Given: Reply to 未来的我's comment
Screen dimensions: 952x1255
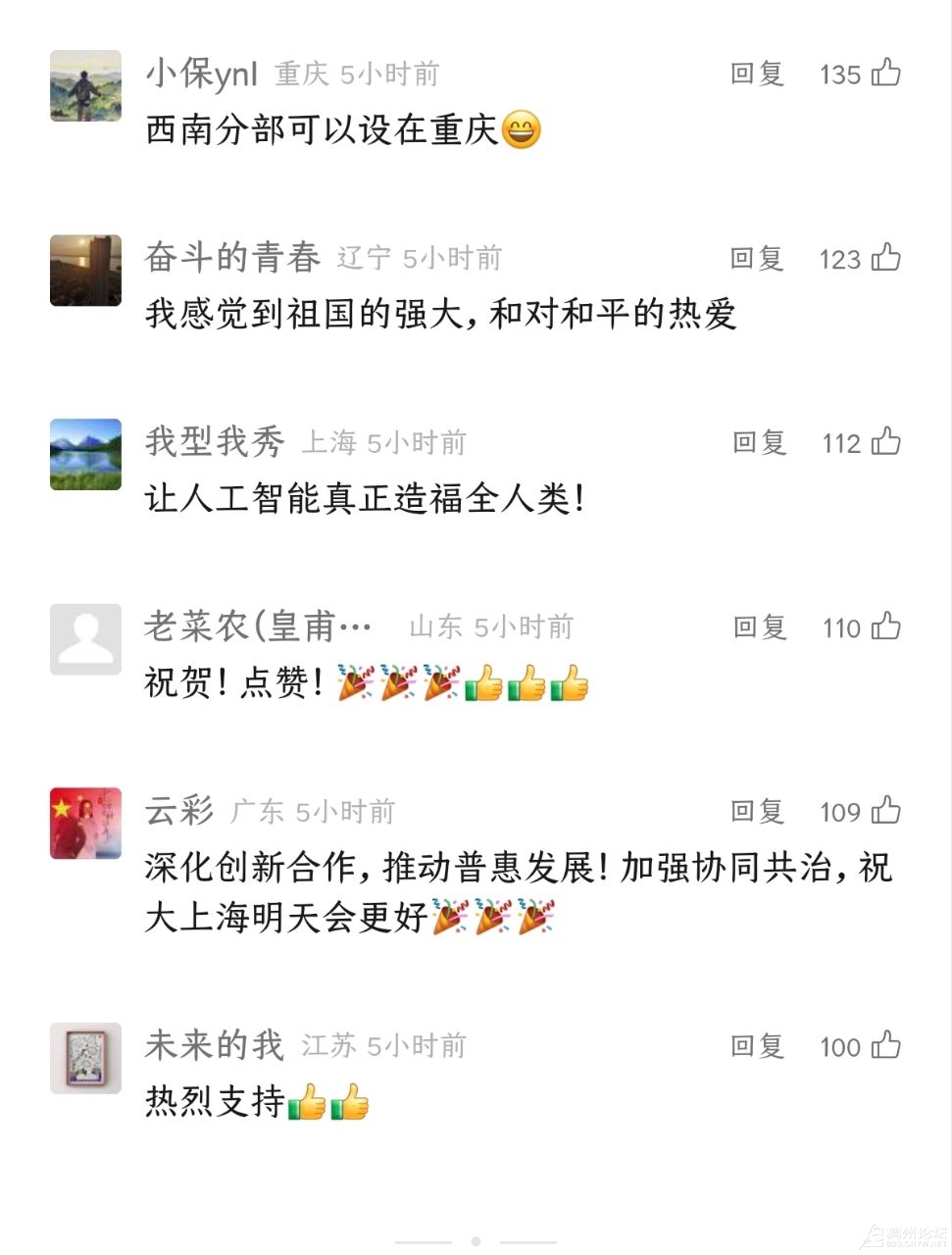Looking at the screenshot, I should click(x=757, y=1046).
